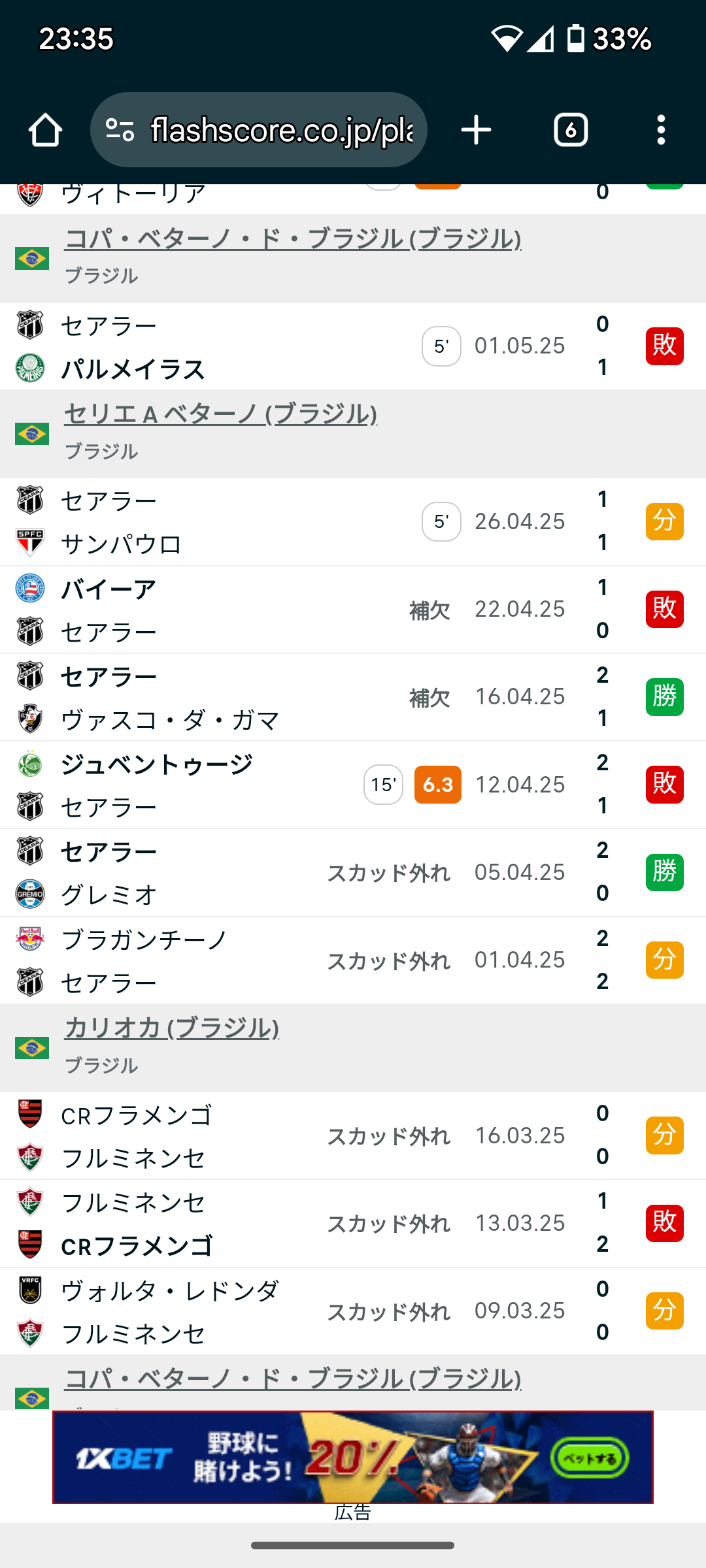The image size is (706, 1568).
Task: Open the ジュベントゥージ vs セアラー match
Action: click(353, 785)
